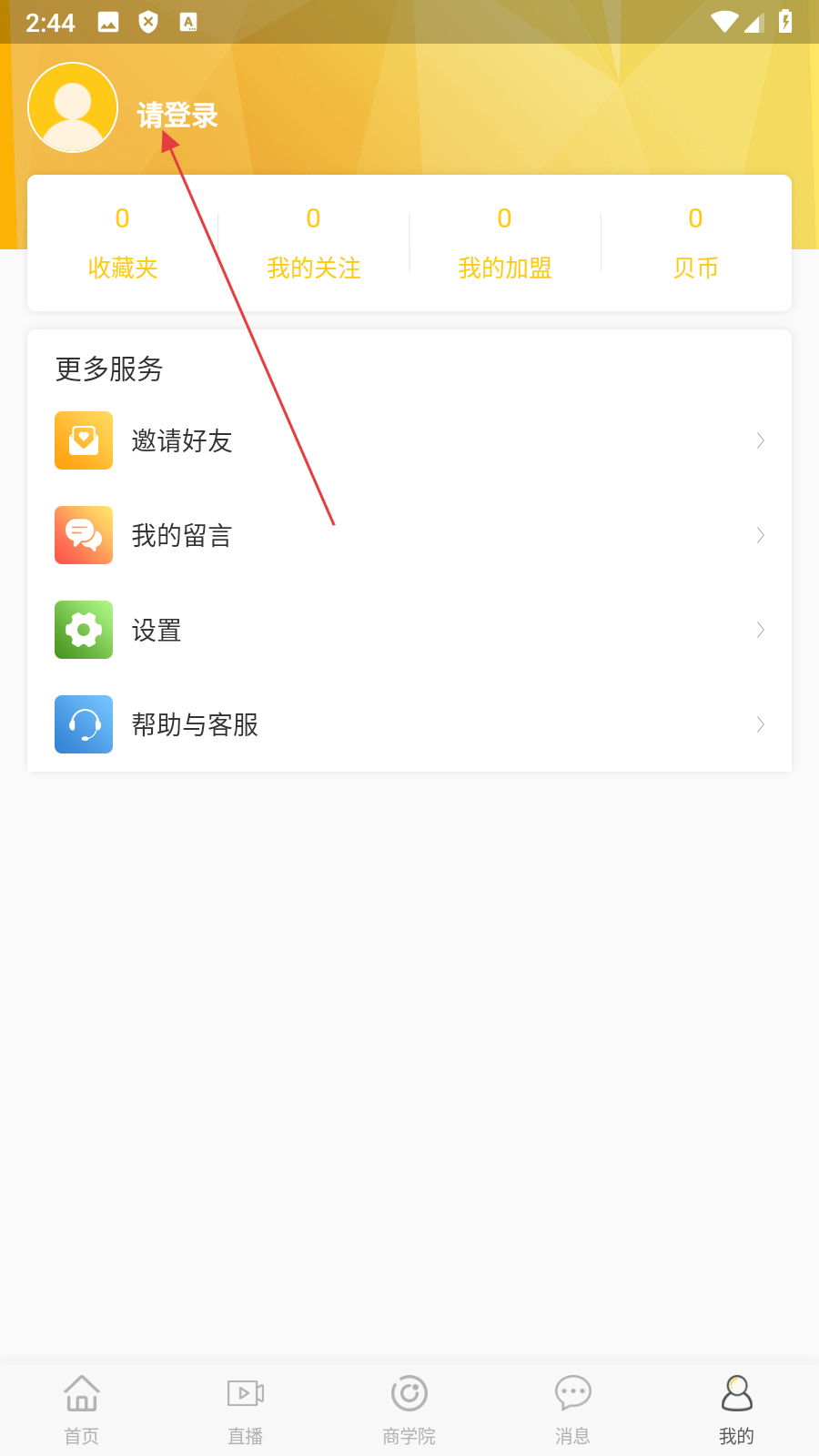This screenshot has width=819, height=1456.
Task: Tap the default profile avatar
Action: tap(73, 107)
